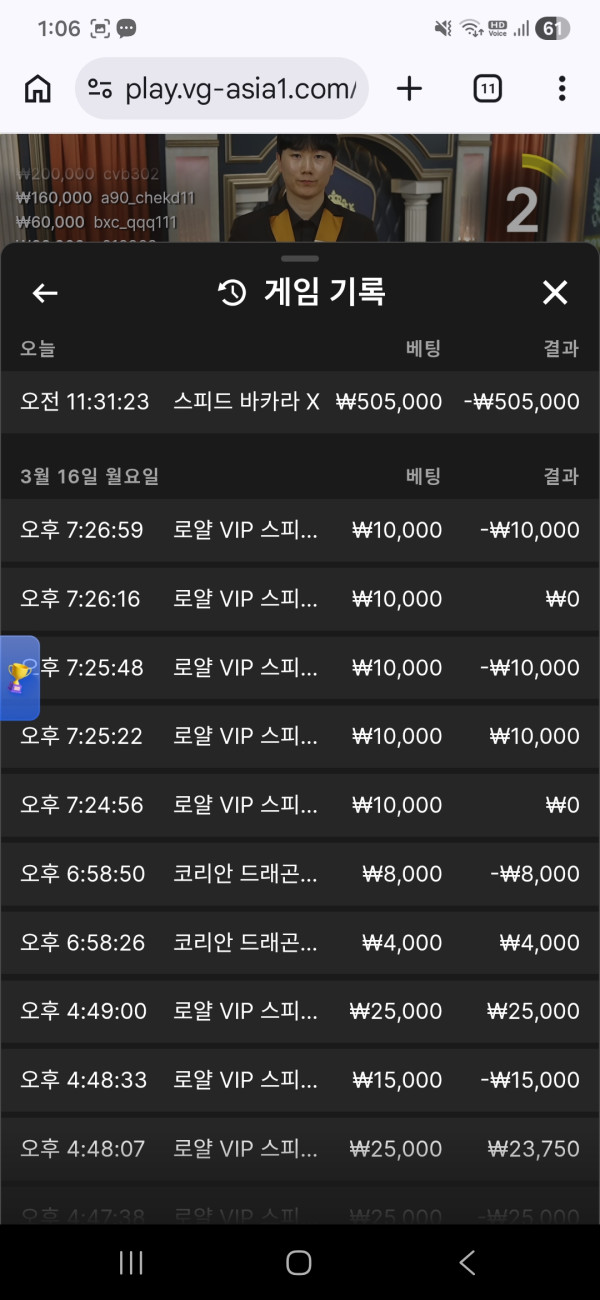Go to the system home screen
600x1300 pixels.
(298, 1263)
